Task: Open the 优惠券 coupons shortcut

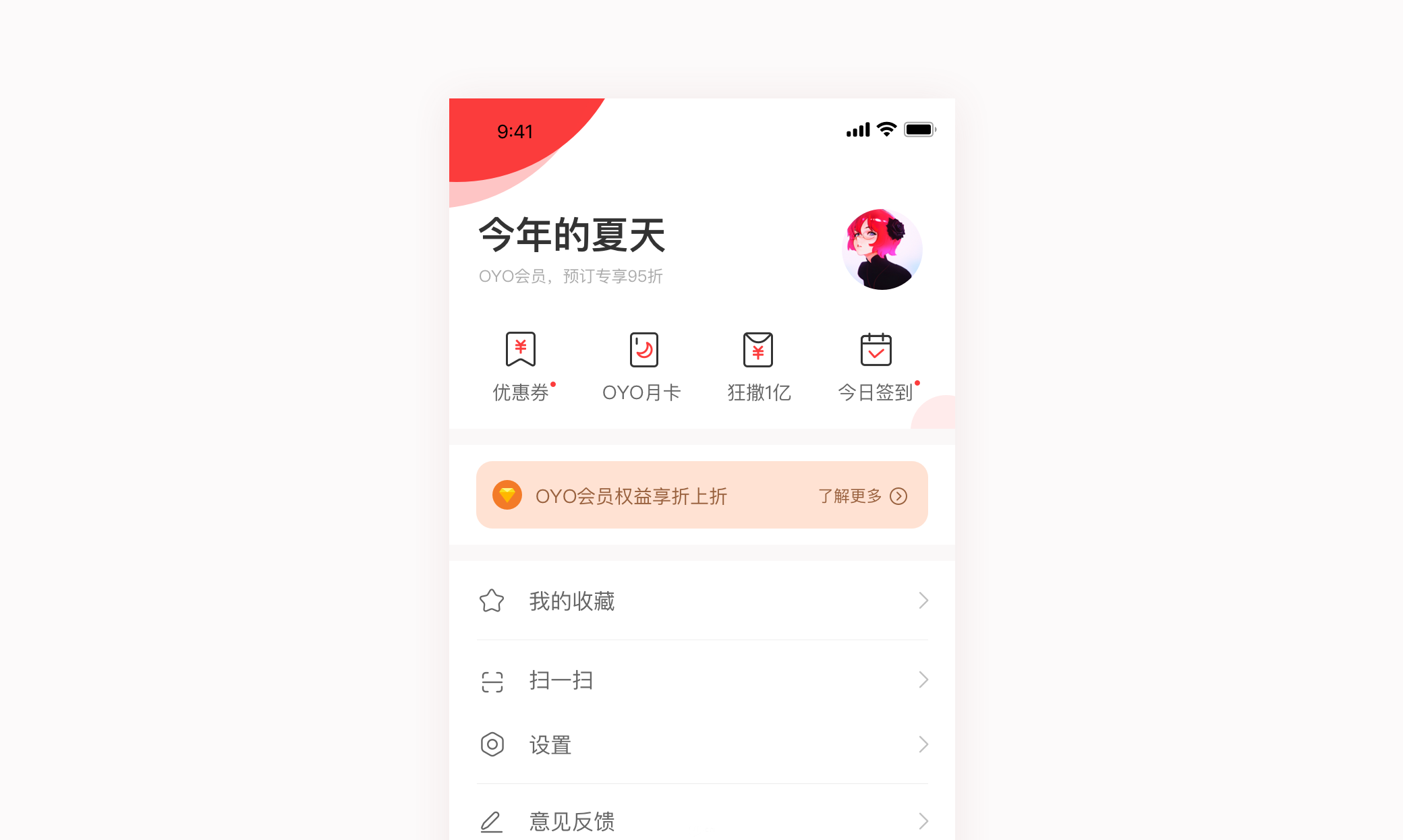Action: pos(521,365)
